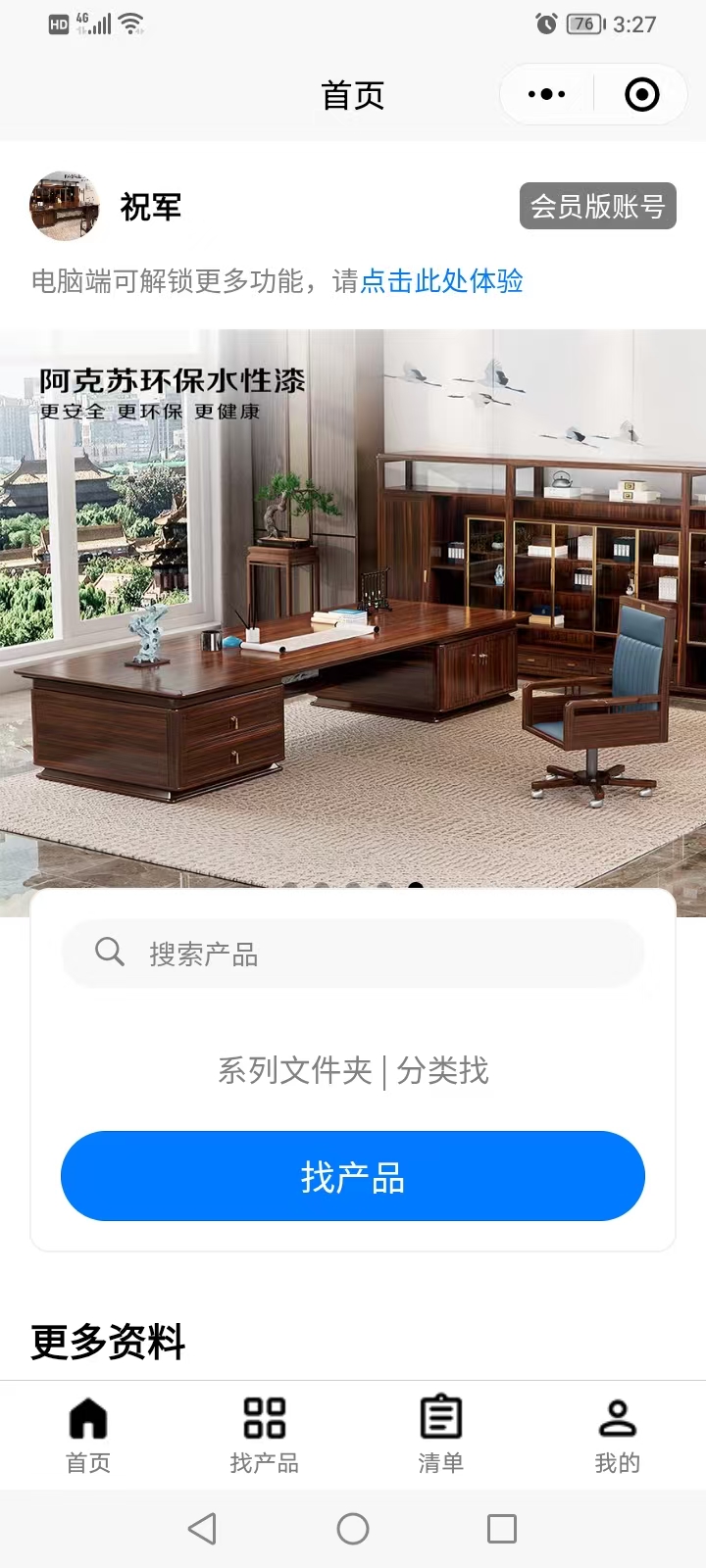Screen dimensions: 706x1568
Task: Open 祝军 profile avatar
Action: (65, 207)
